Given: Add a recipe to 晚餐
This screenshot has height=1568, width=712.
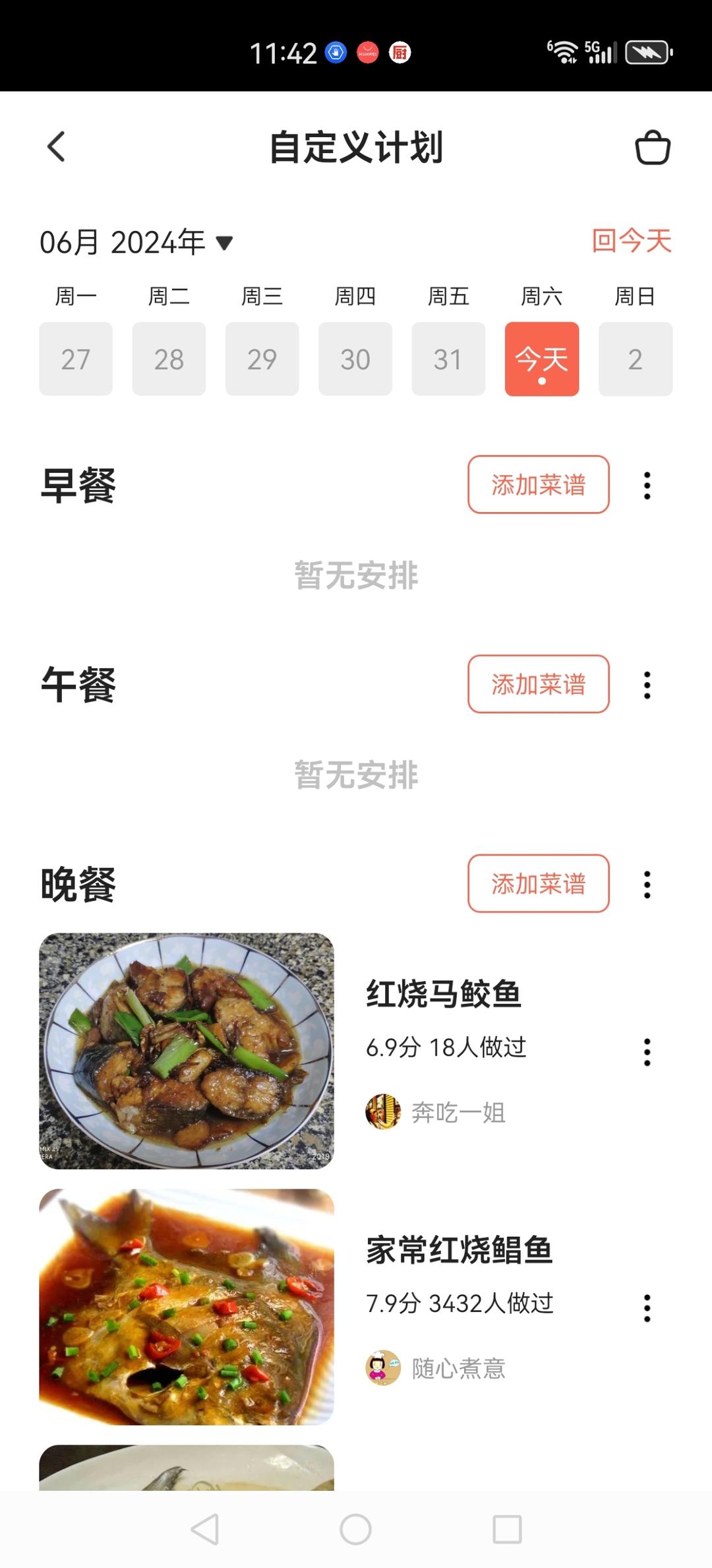Looking at the screenshot, I should tap(538, 884).
